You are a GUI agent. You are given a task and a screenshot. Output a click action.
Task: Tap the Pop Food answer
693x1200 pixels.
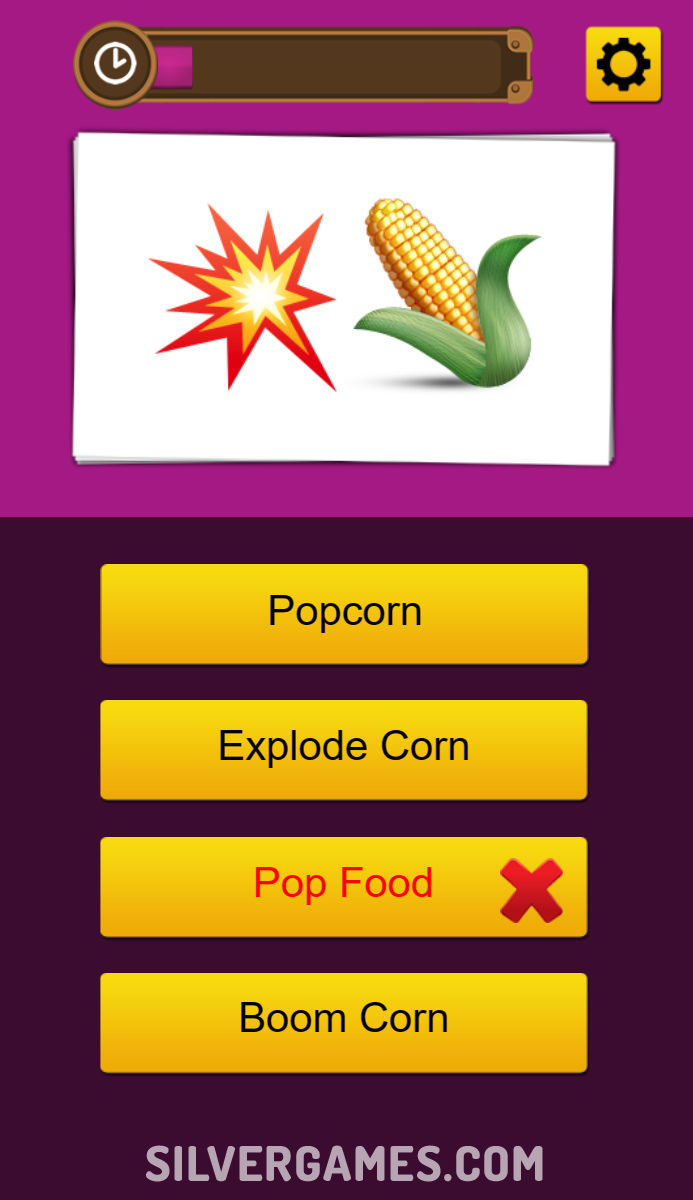pos(344,886)
